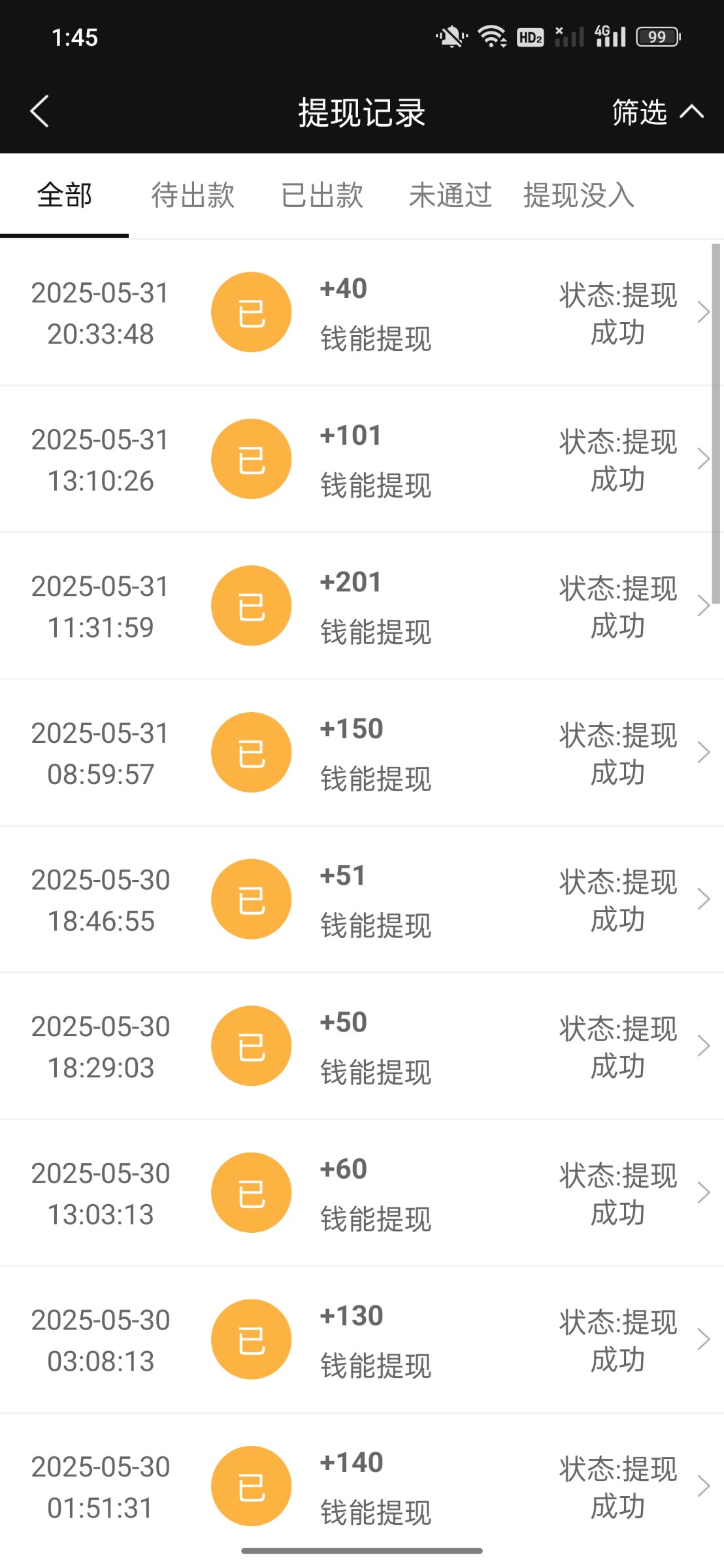Keep 全部 selected as active filter
The image size is (724, 1568).
coord(63,194)
